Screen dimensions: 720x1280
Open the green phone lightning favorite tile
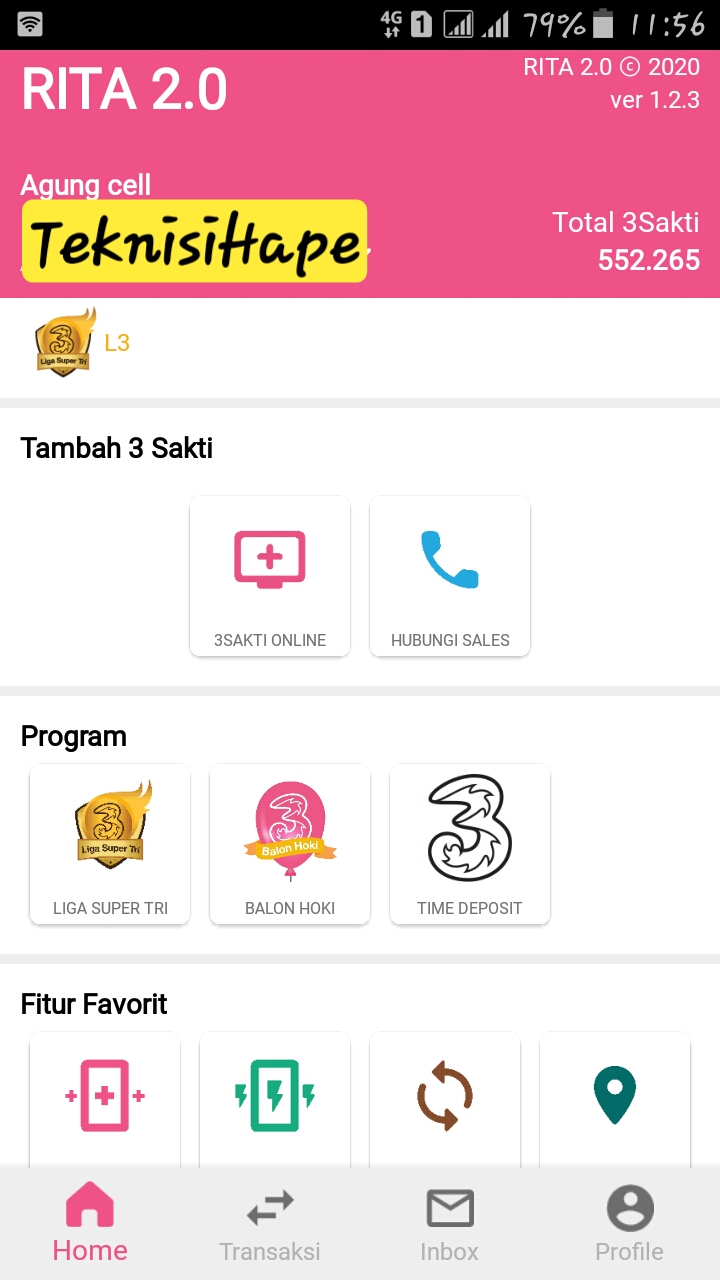[275, 1096]
